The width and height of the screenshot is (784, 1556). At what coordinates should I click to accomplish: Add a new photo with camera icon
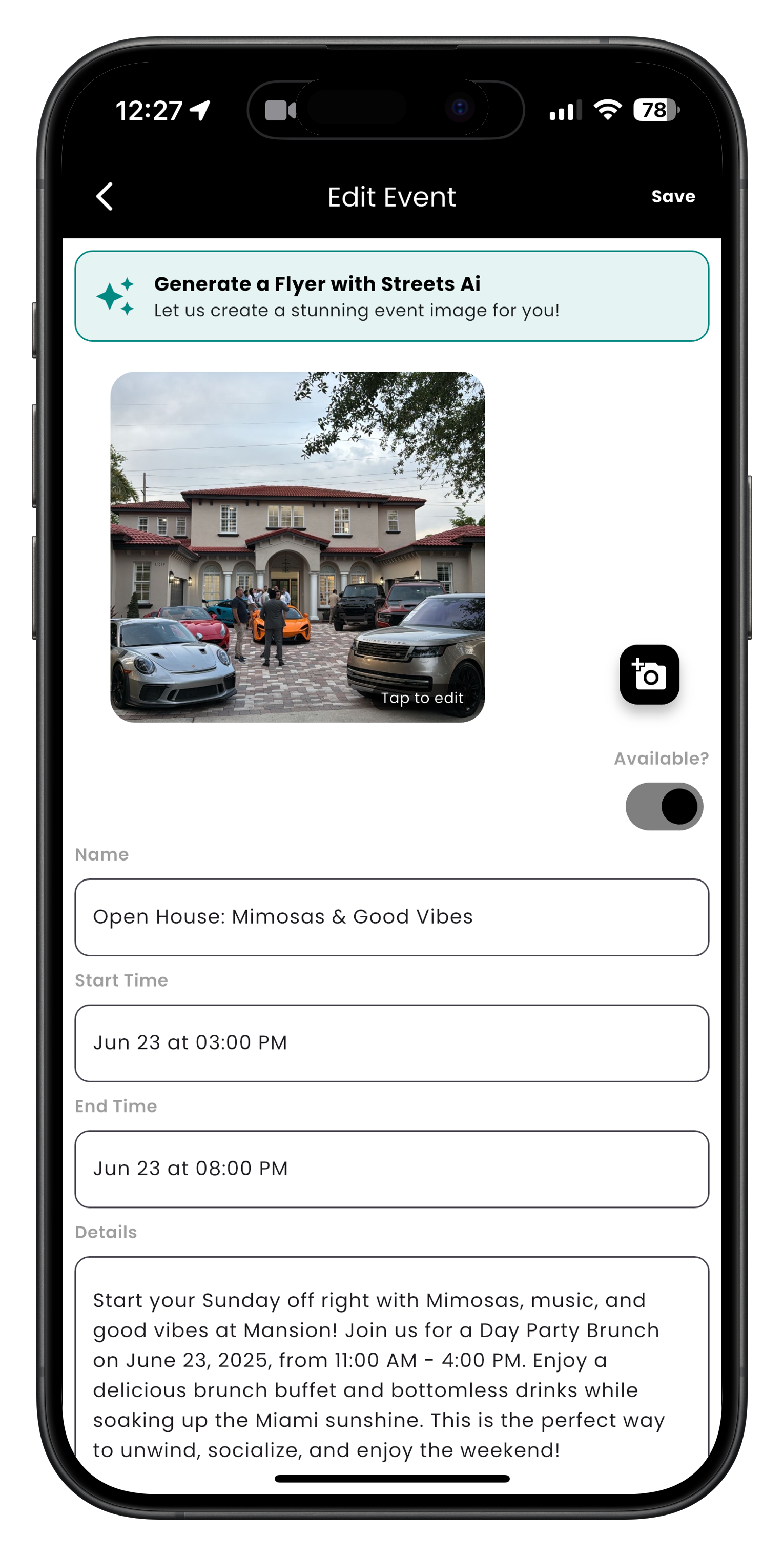coord(649,674)
